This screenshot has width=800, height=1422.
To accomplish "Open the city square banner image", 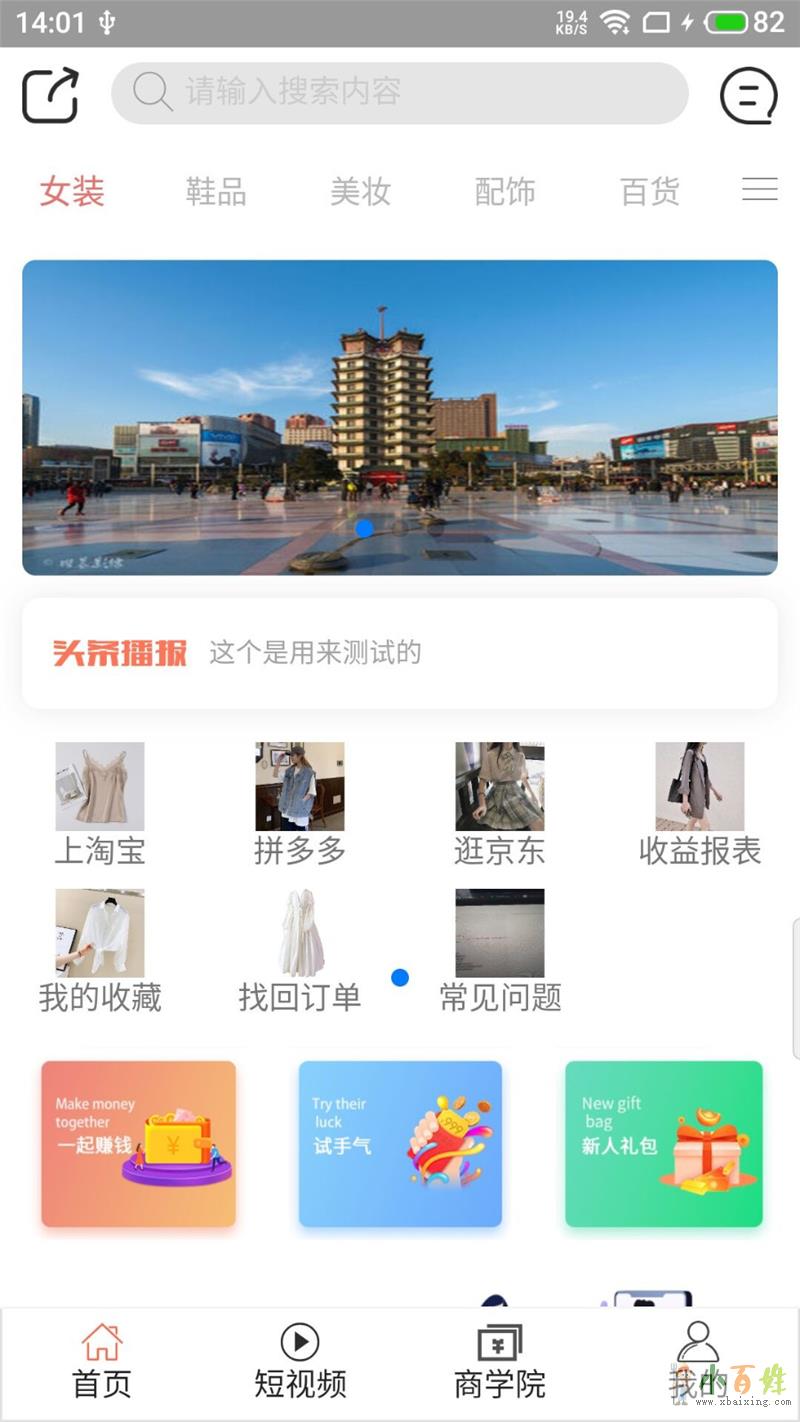I will (400, 417).
